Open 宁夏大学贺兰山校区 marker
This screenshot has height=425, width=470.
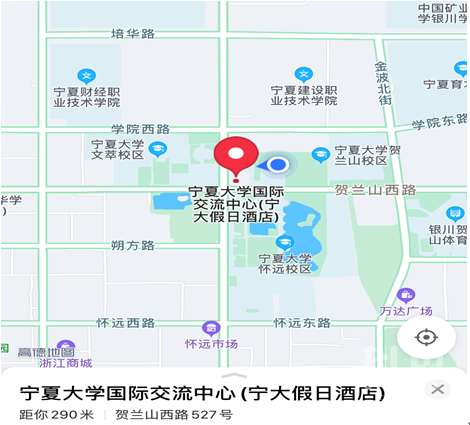tap(321, 155)
